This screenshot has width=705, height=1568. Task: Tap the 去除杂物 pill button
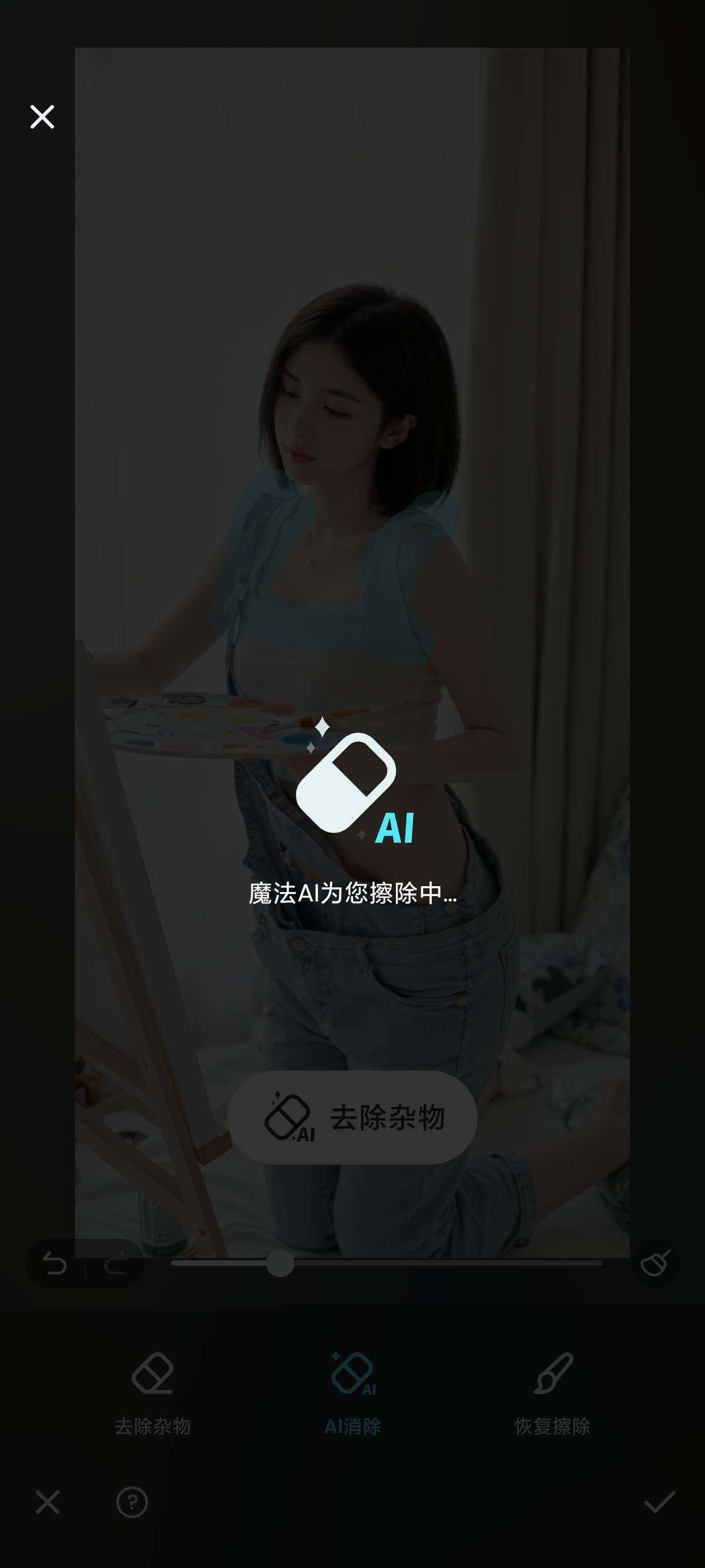pyautogui.click(x=352, y=1118)
